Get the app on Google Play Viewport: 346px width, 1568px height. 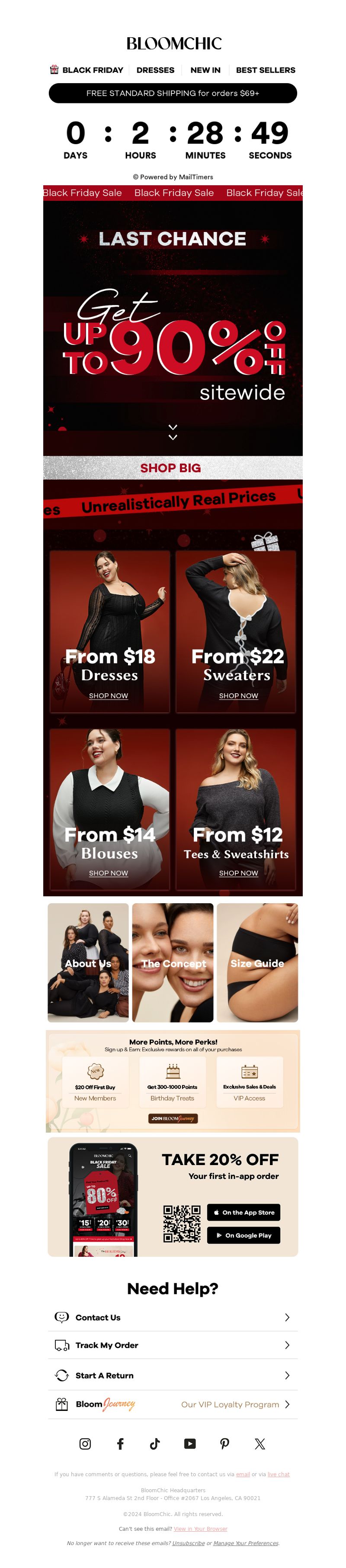pyautogui.click(x=243, y=1236)
